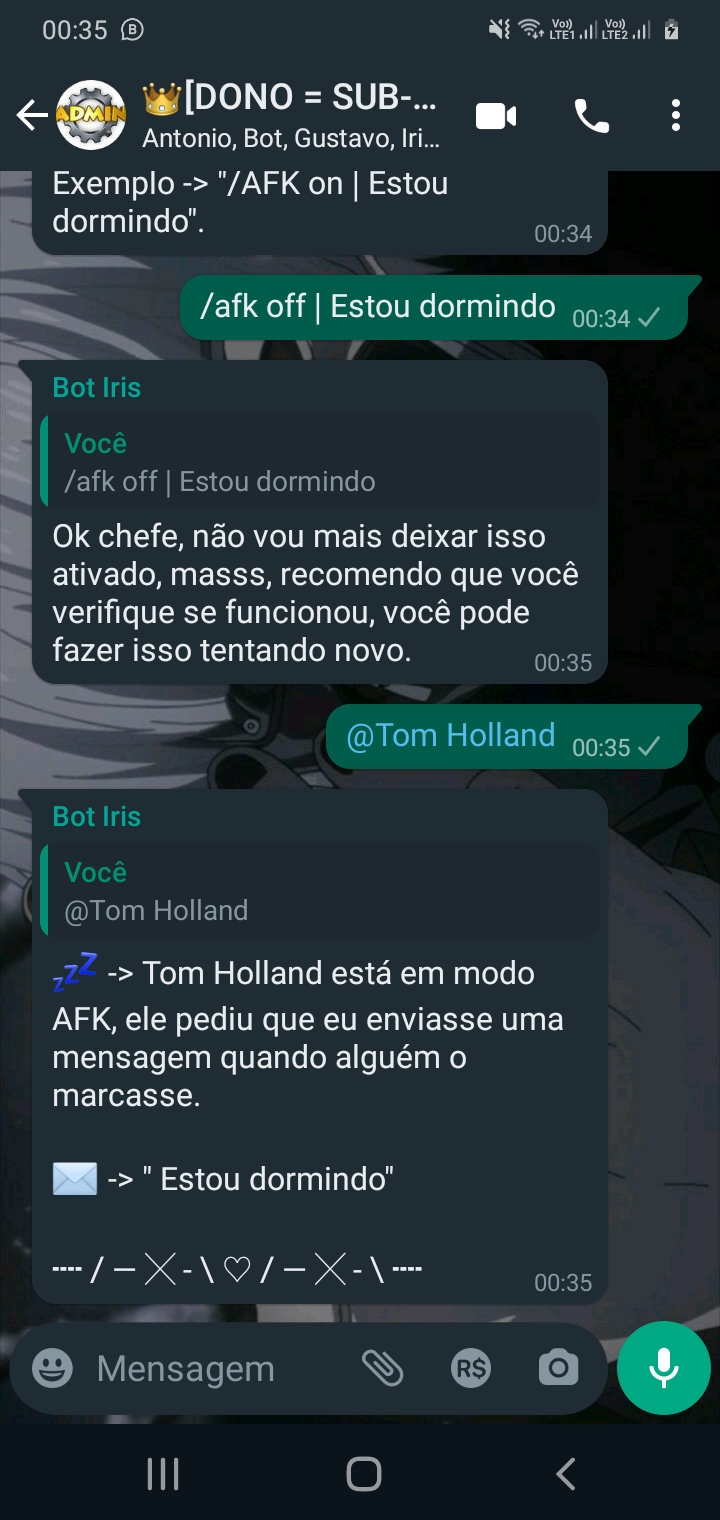Go back to the chat list
The width and height of the screenshot is (720, 1520).
[x=31, y=116]
